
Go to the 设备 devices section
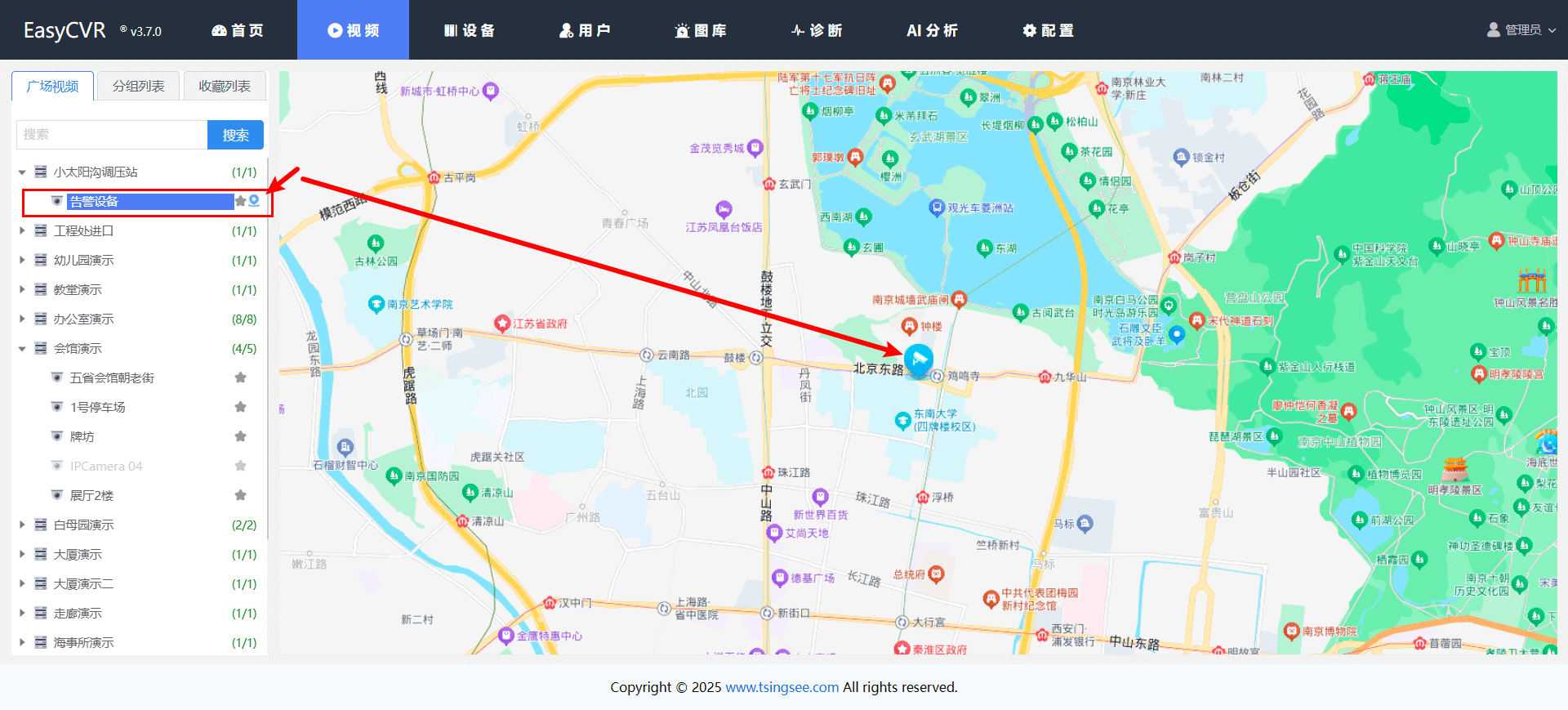click(470, 30)
